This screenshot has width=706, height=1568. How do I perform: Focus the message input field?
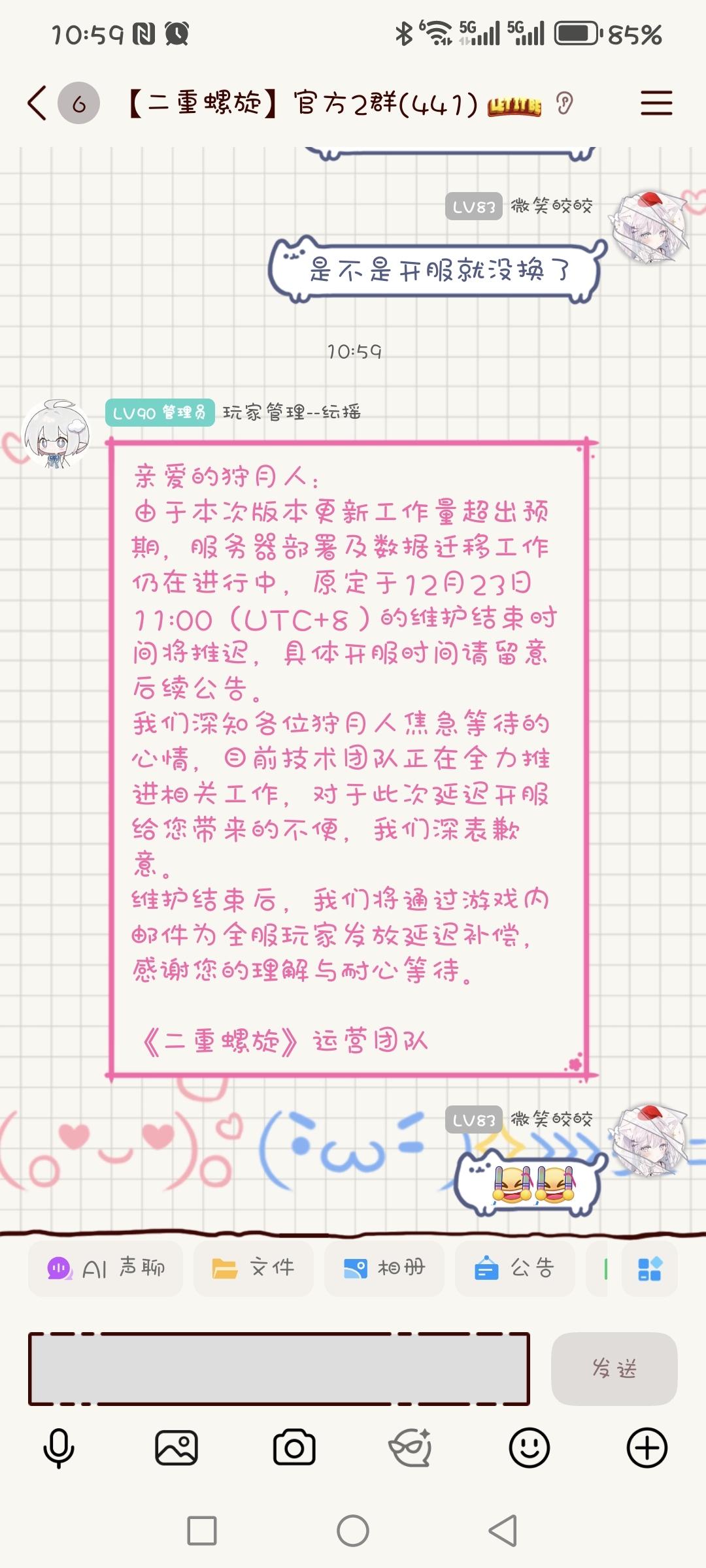coord(278,1369)
